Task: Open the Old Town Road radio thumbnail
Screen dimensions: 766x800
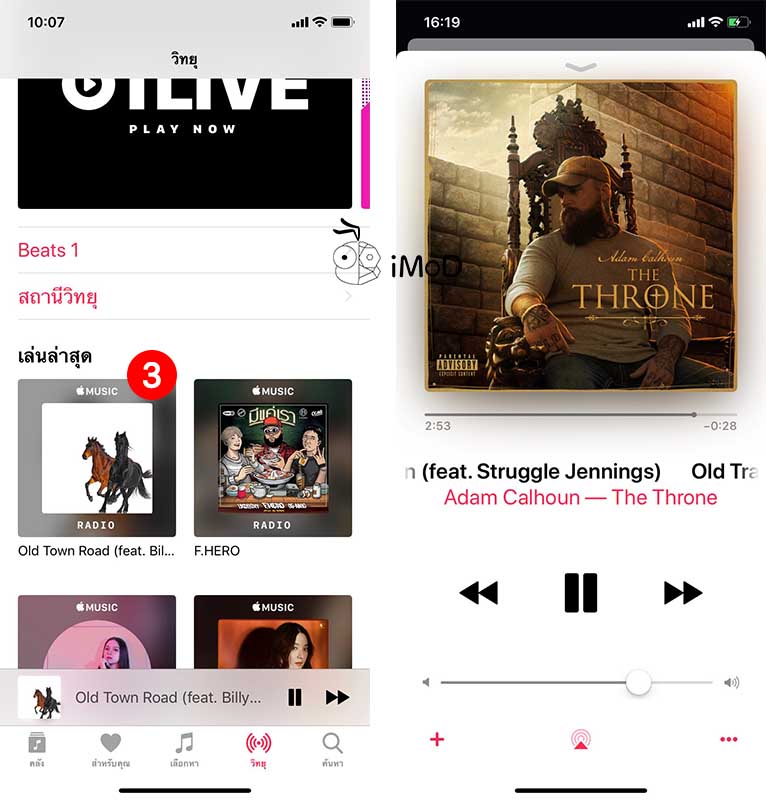Action: click(x=96, y=457)
